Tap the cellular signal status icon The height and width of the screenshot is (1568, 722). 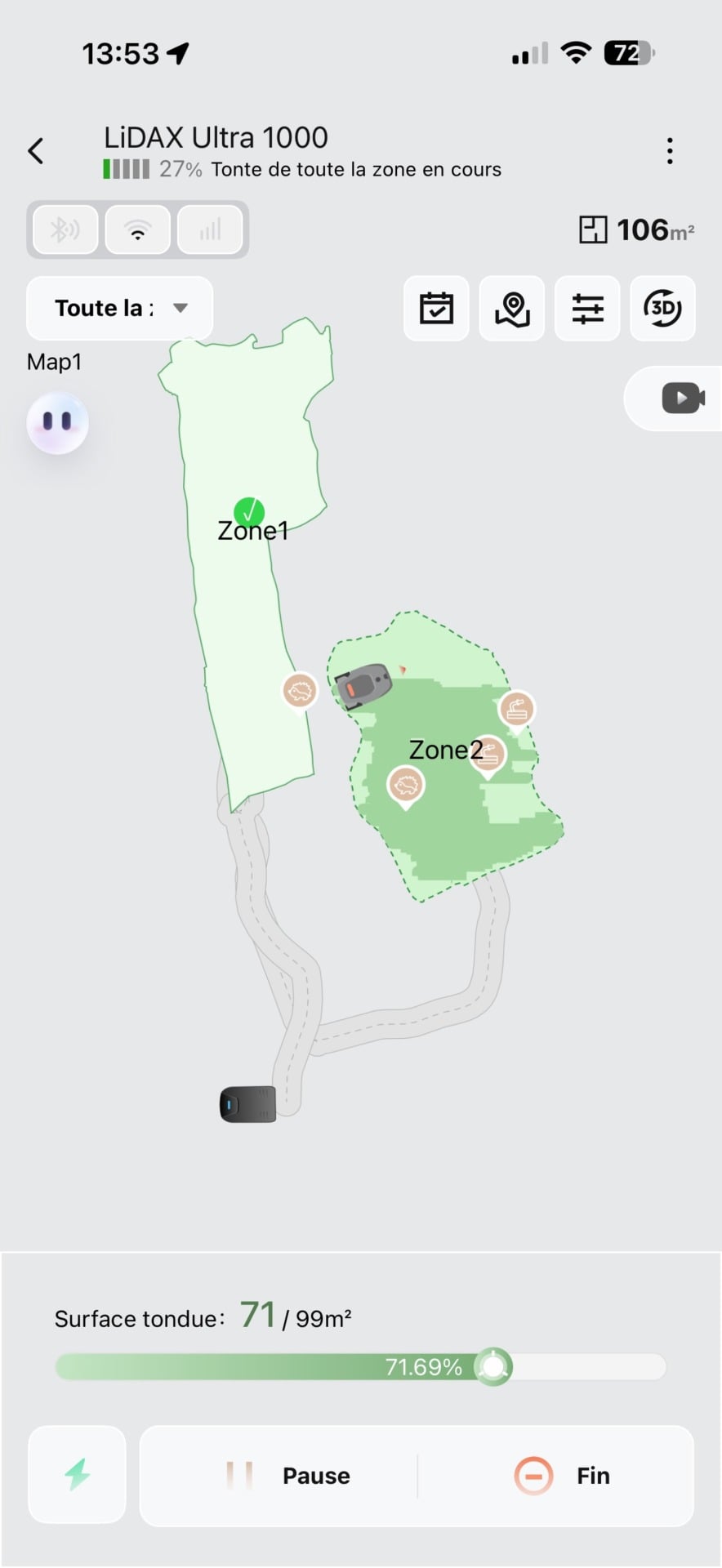210,229
